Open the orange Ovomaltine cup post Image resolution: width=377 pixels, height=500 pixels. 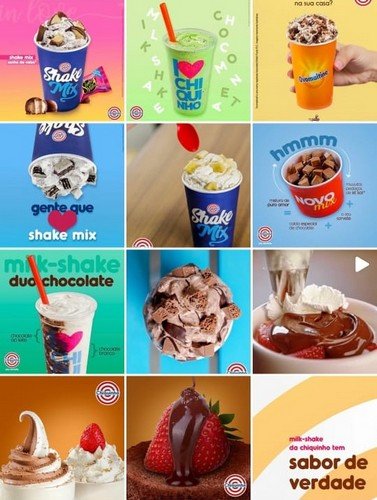(315, 60)
